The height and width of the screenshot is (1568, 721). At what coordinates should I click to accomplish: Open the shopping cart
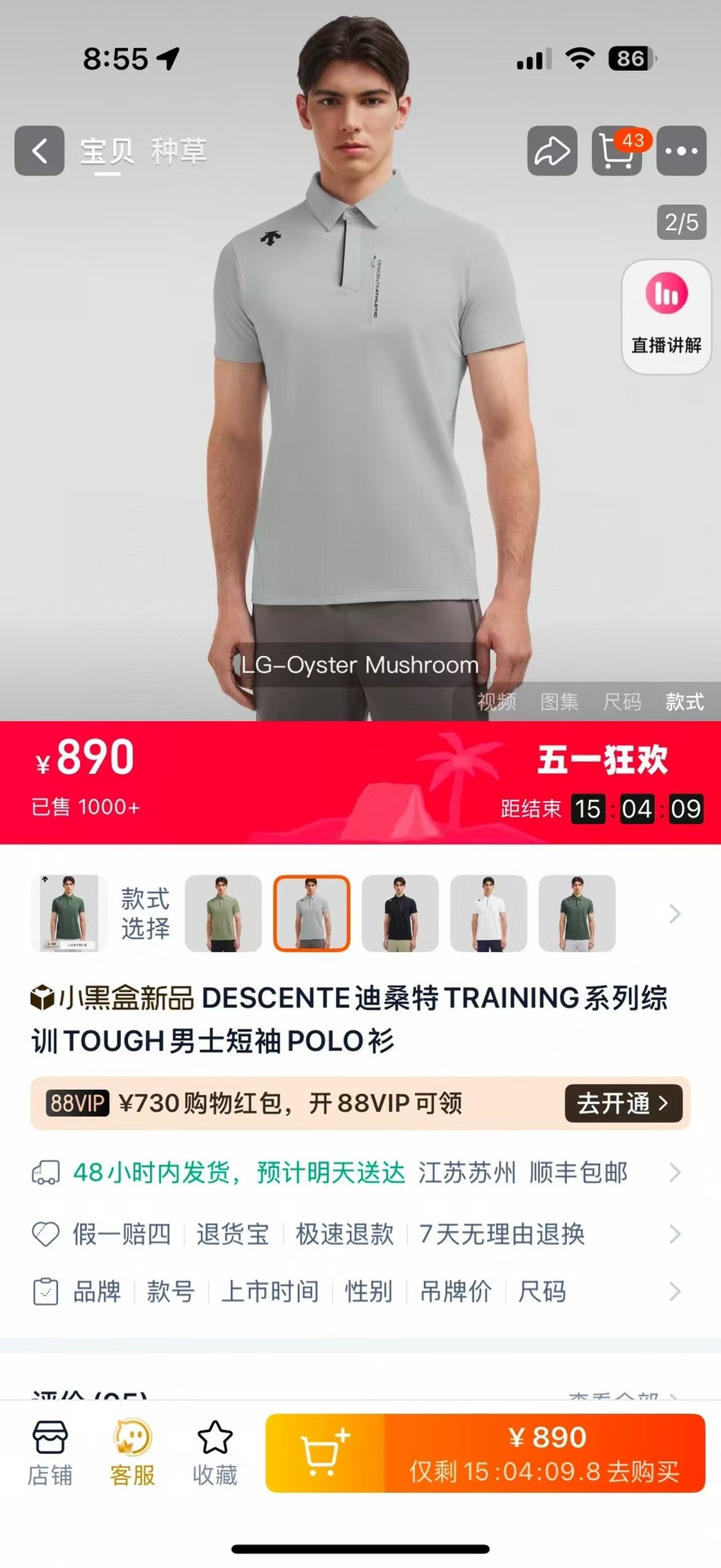tap(617, 151)
